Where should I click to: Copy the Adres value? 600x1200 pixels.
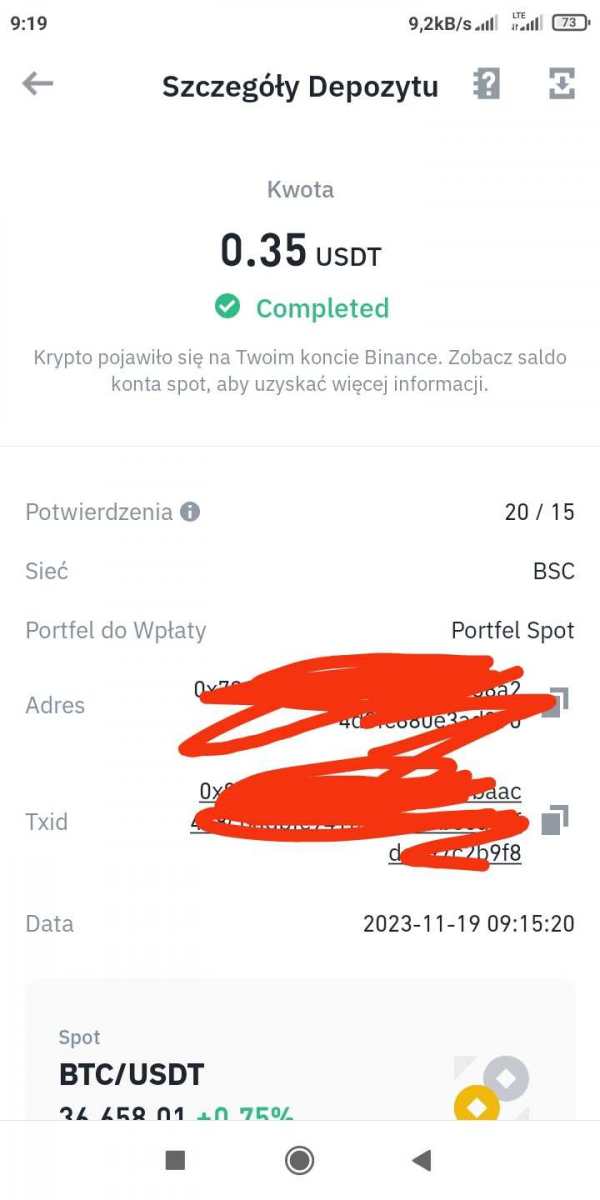pyautogui.click(x=556, y=701)
